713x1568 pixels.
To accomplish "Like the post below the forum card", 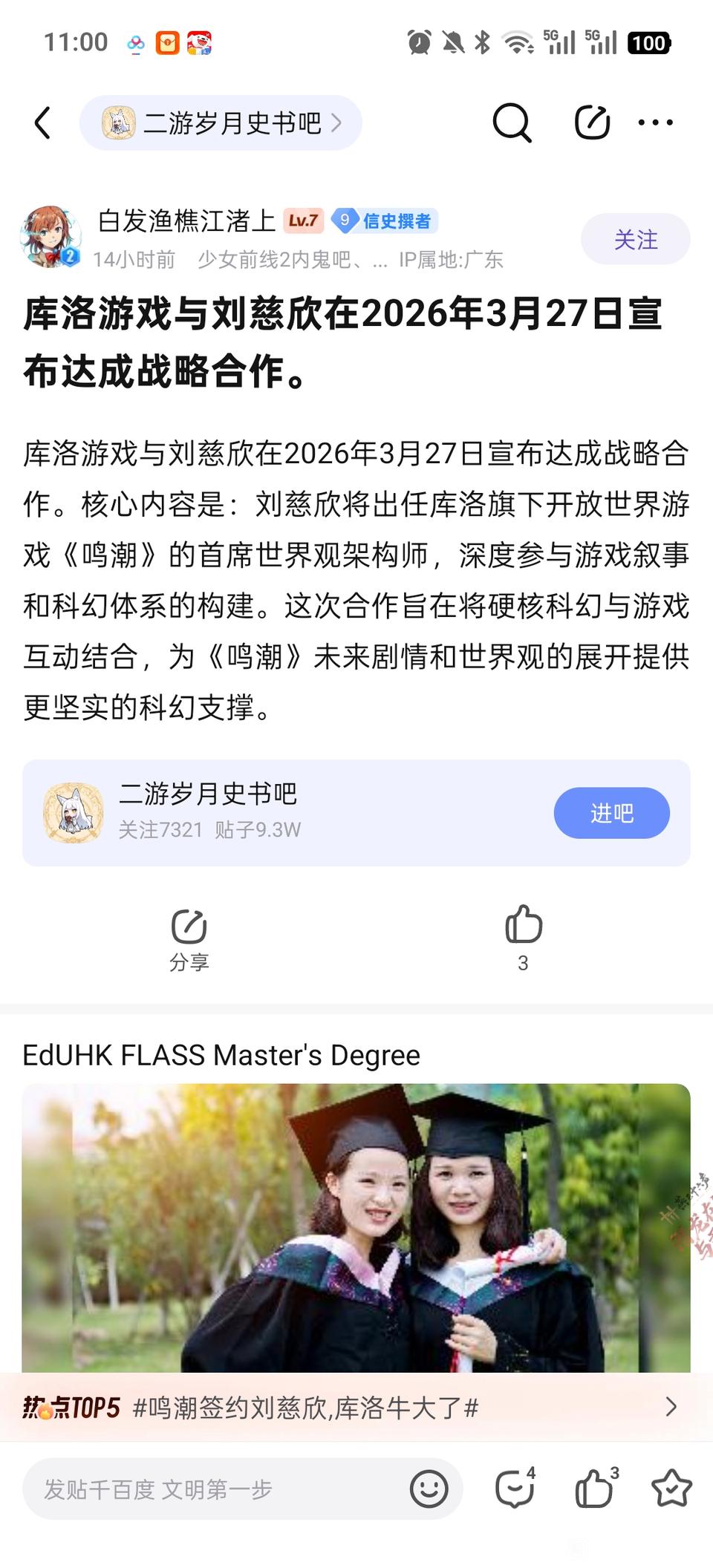I will point(524,937).
